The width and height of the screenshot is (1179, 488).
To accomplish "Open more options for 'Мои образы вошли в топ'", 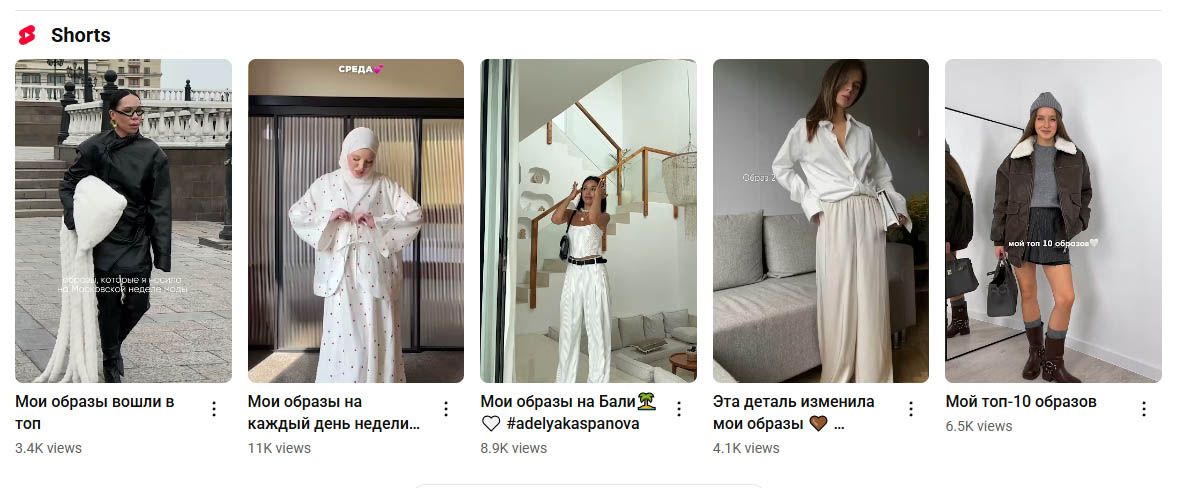I will click(214, 409).
